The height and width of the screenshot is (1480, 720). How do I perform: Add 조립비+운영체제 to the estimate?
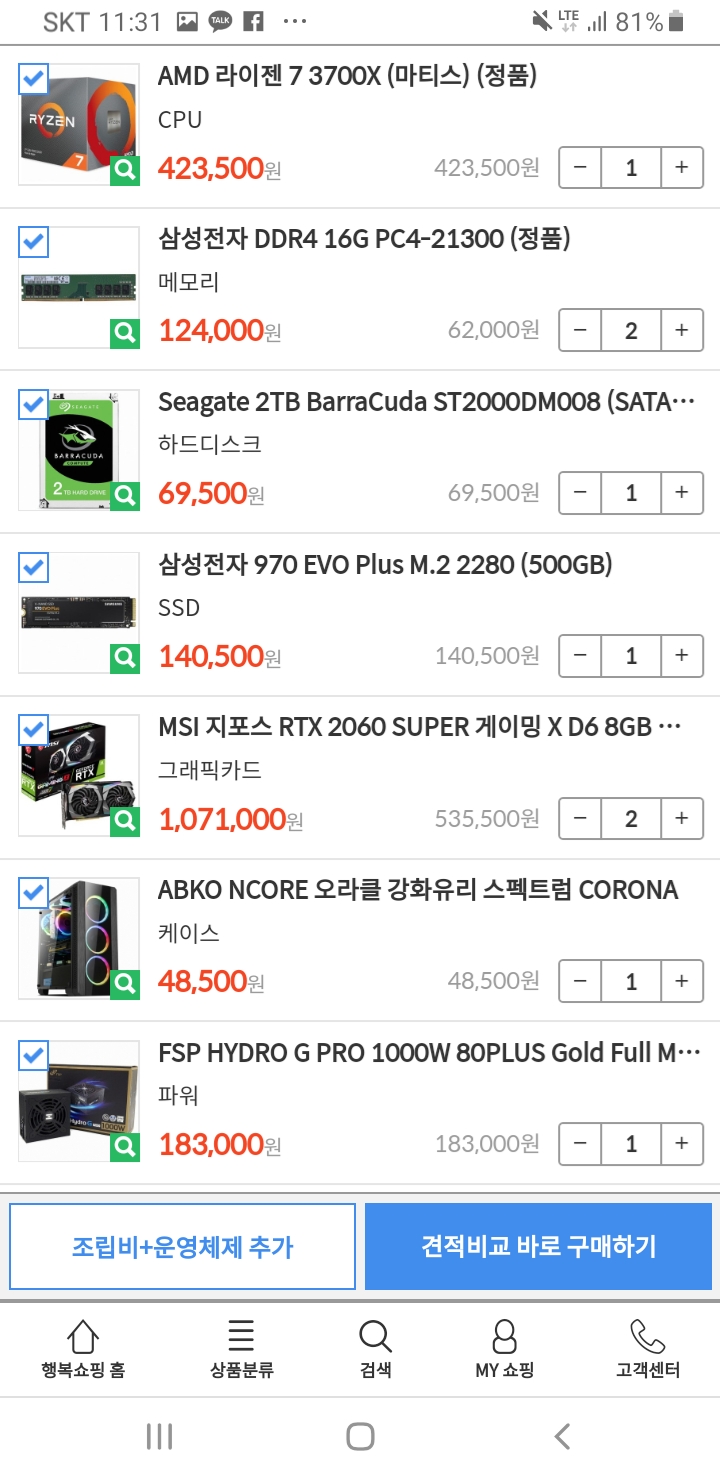tap(183, 1246)
